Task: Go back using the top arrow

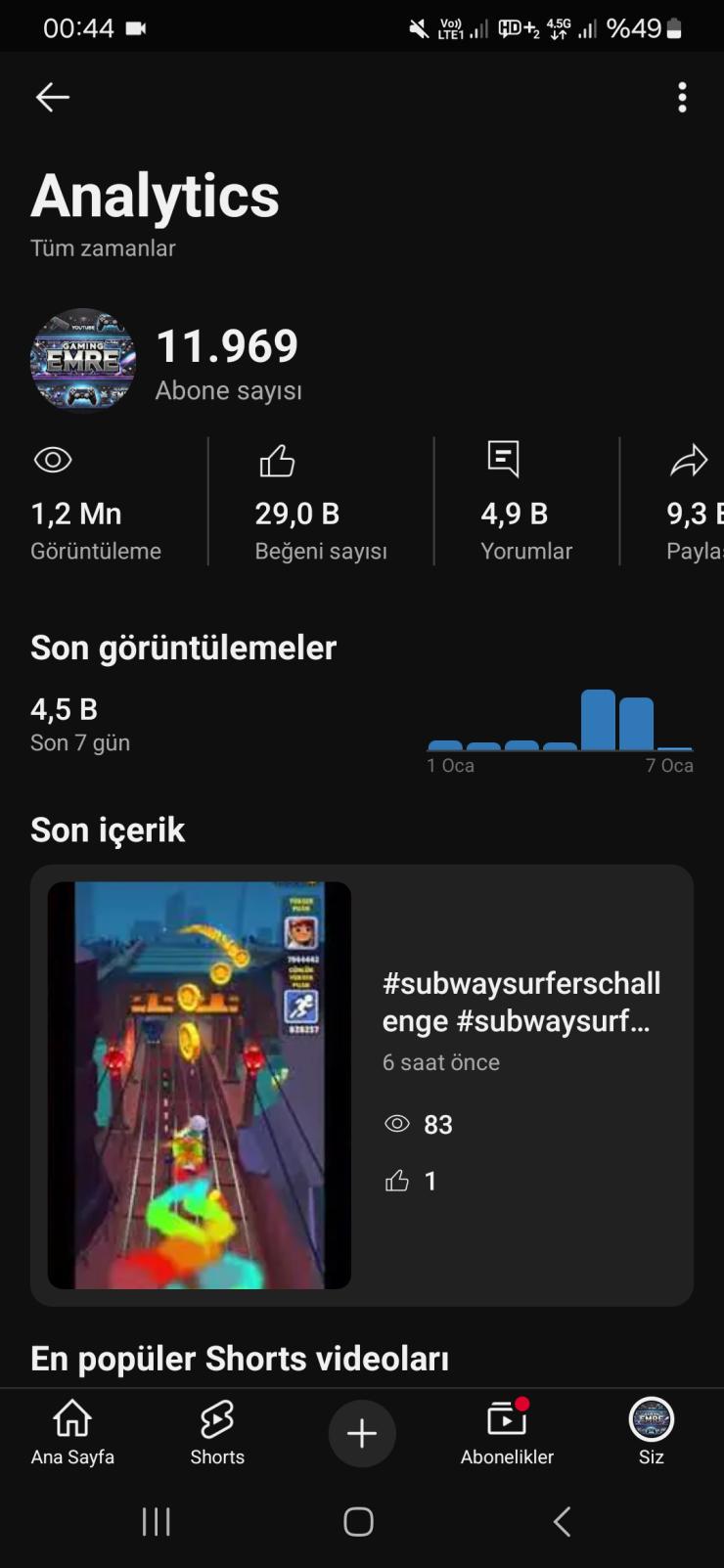Action: (53, 97)
